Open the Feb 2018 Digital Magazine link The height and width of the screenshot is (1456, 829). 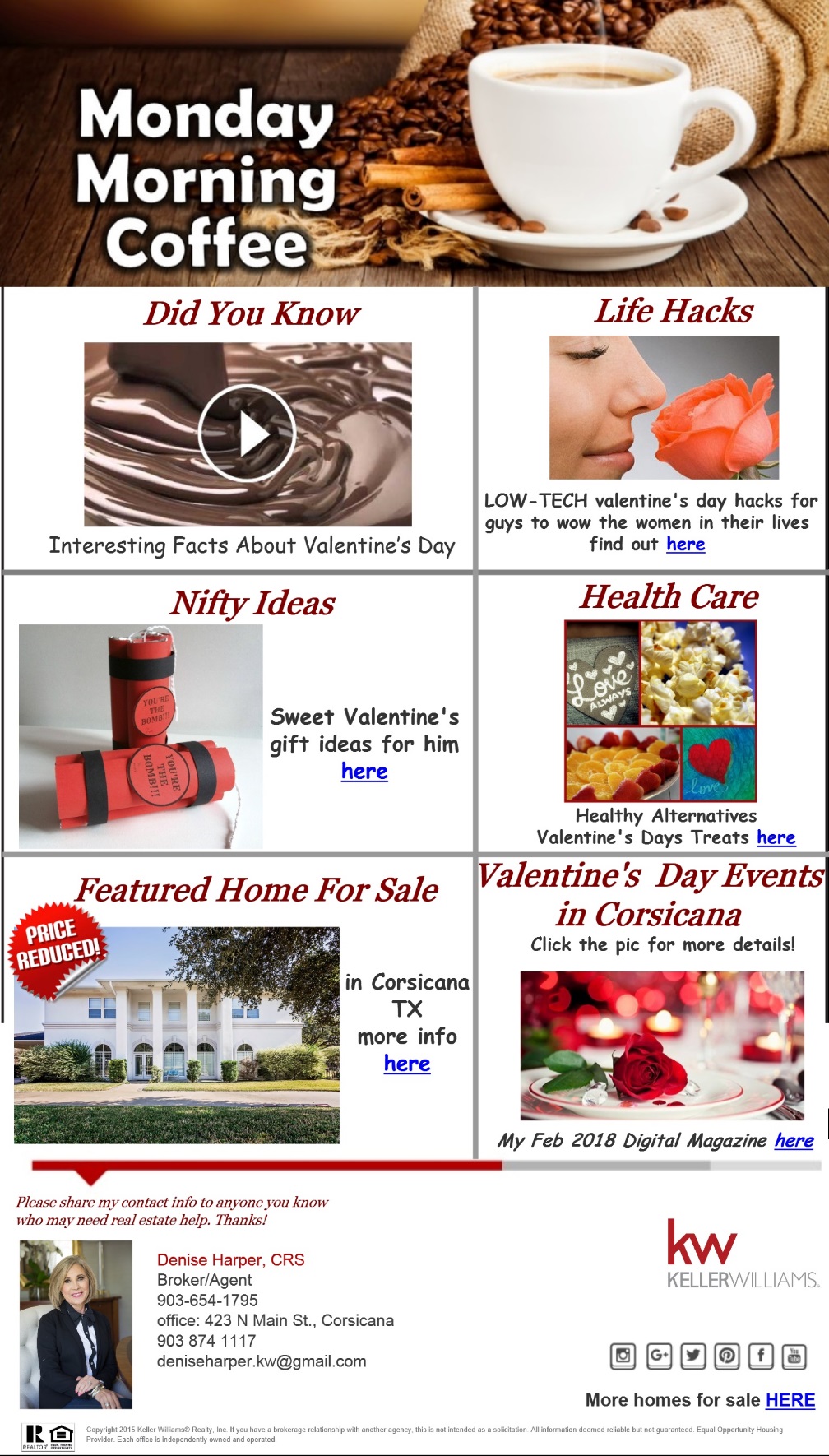coord(794,1140)
